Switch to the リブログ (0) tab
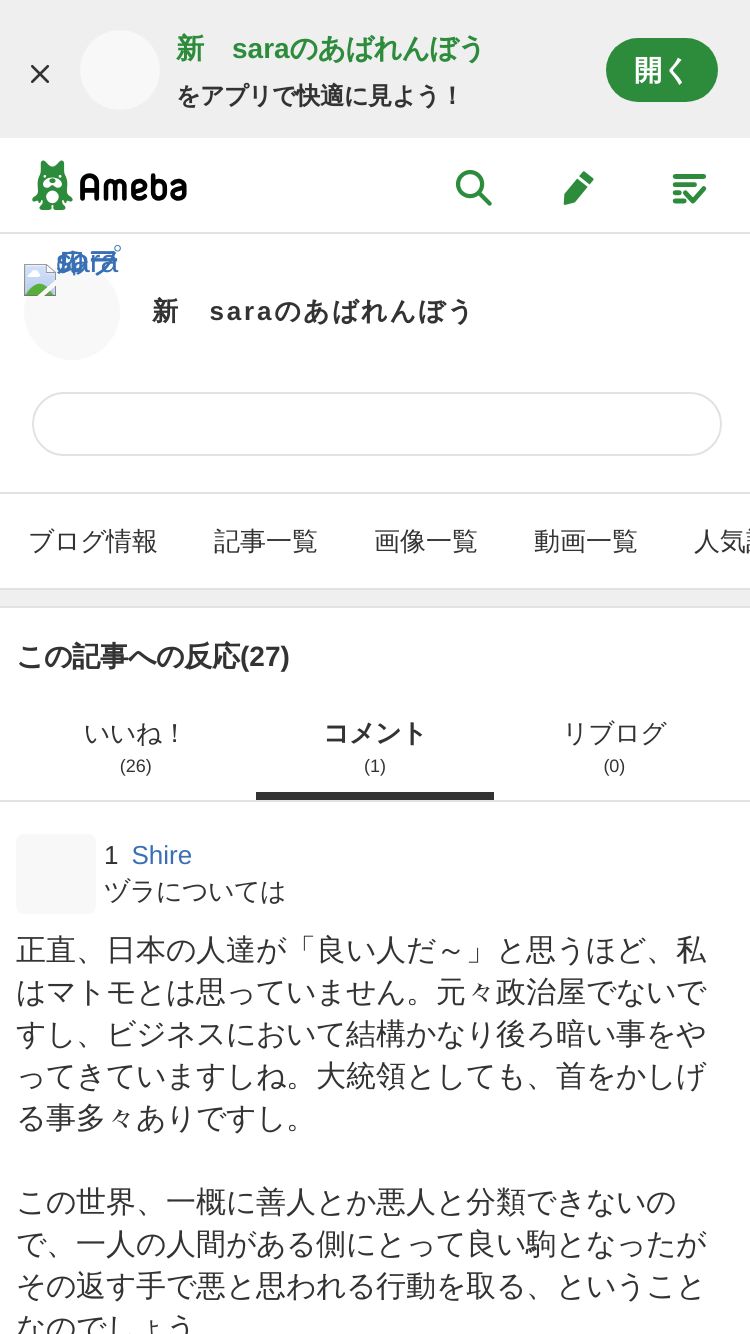Viewport: 750px width, 1334px height. pyautogui.click(x=614, y=747)
